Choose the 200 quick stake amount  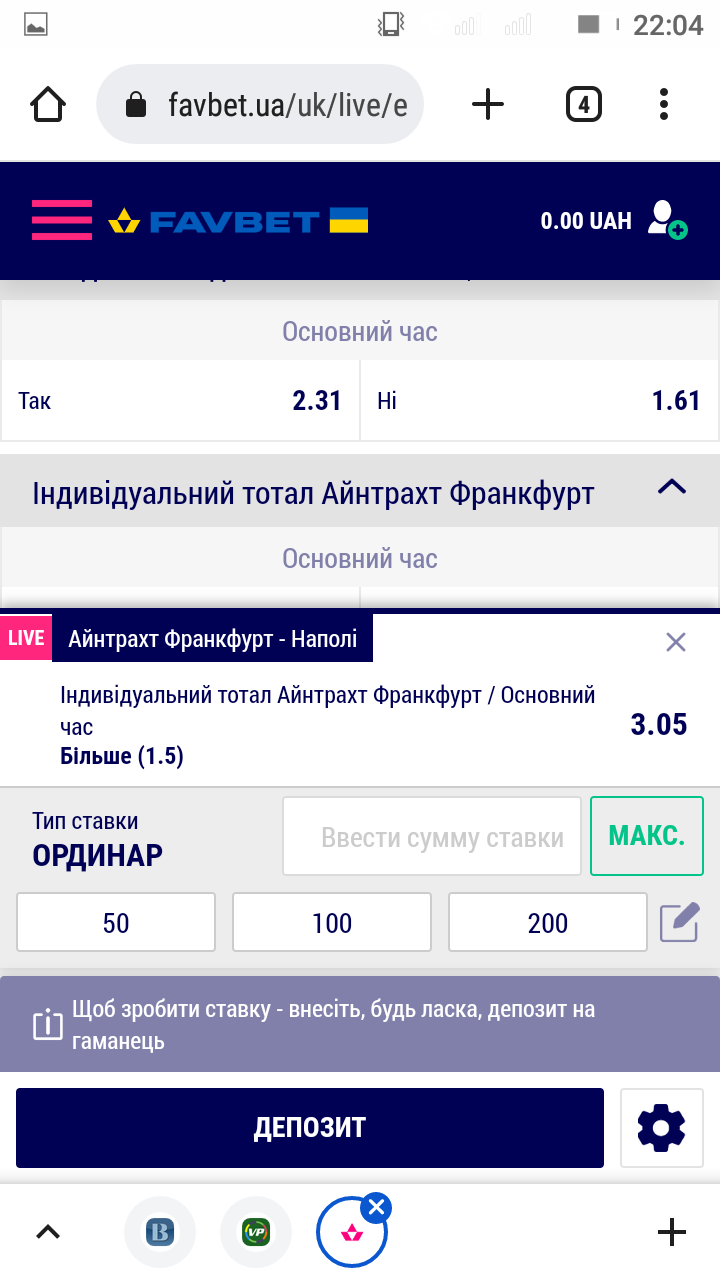pos(548,922)
